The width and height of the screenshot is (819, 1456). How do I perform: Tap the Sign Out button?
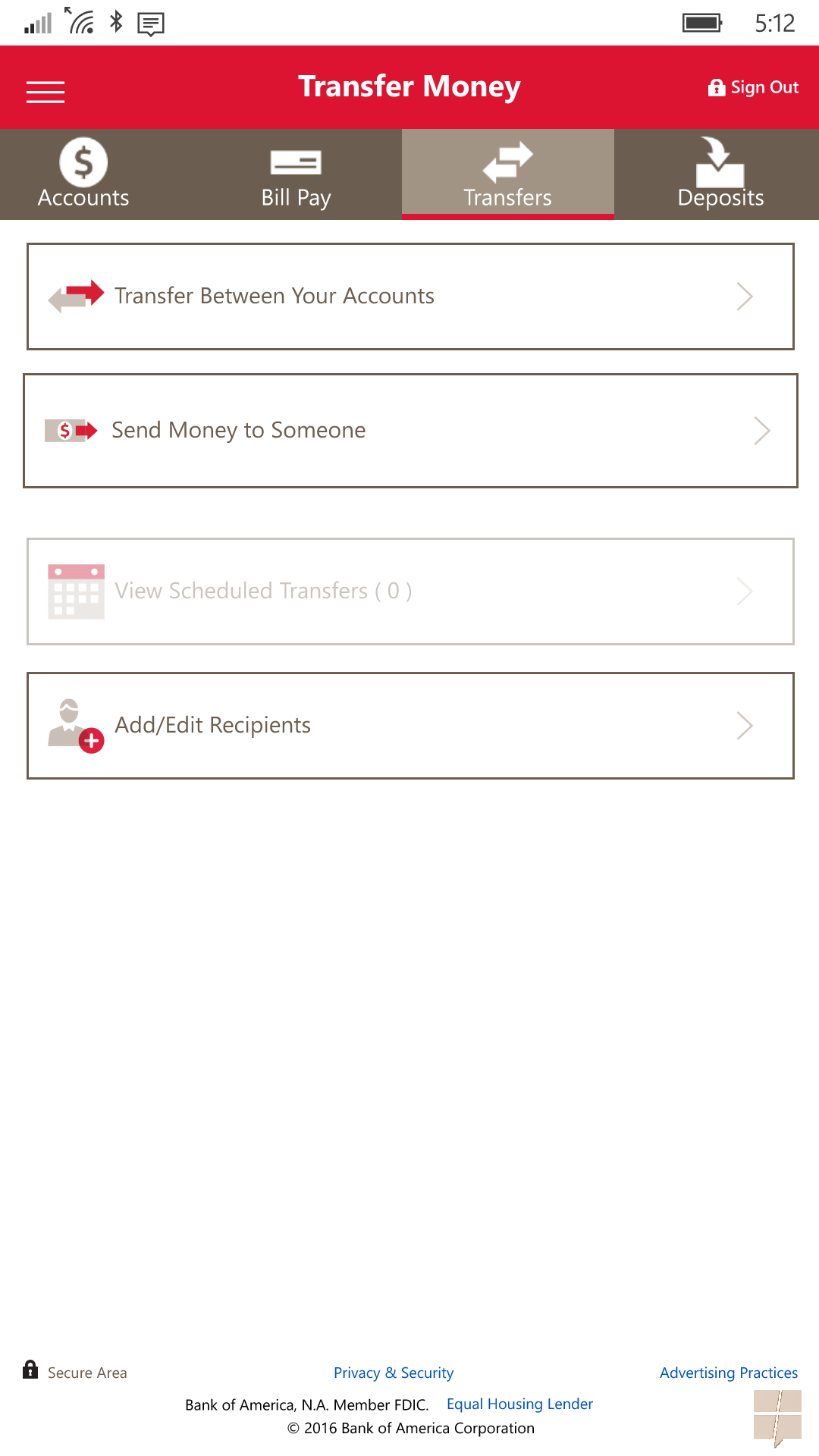(x=753, y=87)
